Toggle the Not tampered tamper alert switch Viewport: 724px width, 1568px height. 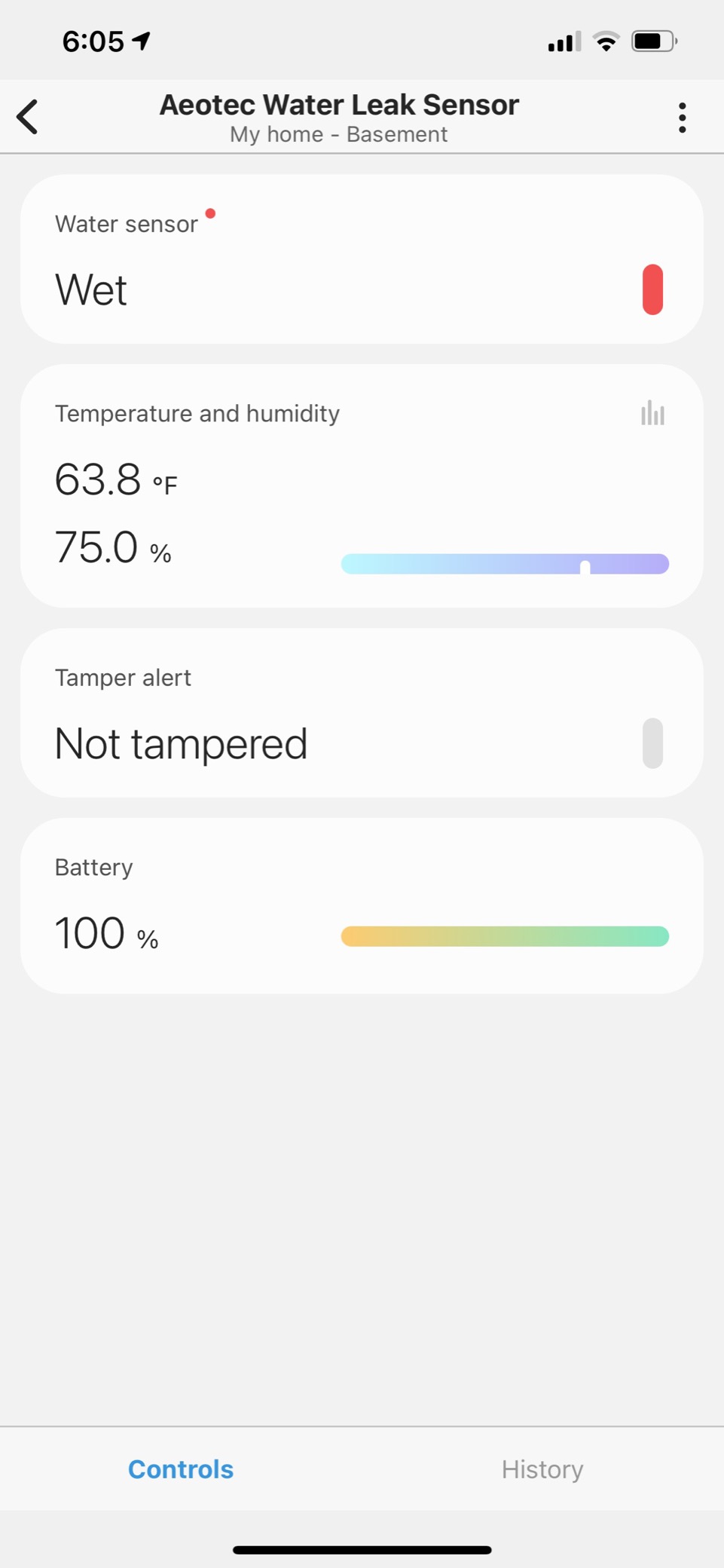coord(651,743)
